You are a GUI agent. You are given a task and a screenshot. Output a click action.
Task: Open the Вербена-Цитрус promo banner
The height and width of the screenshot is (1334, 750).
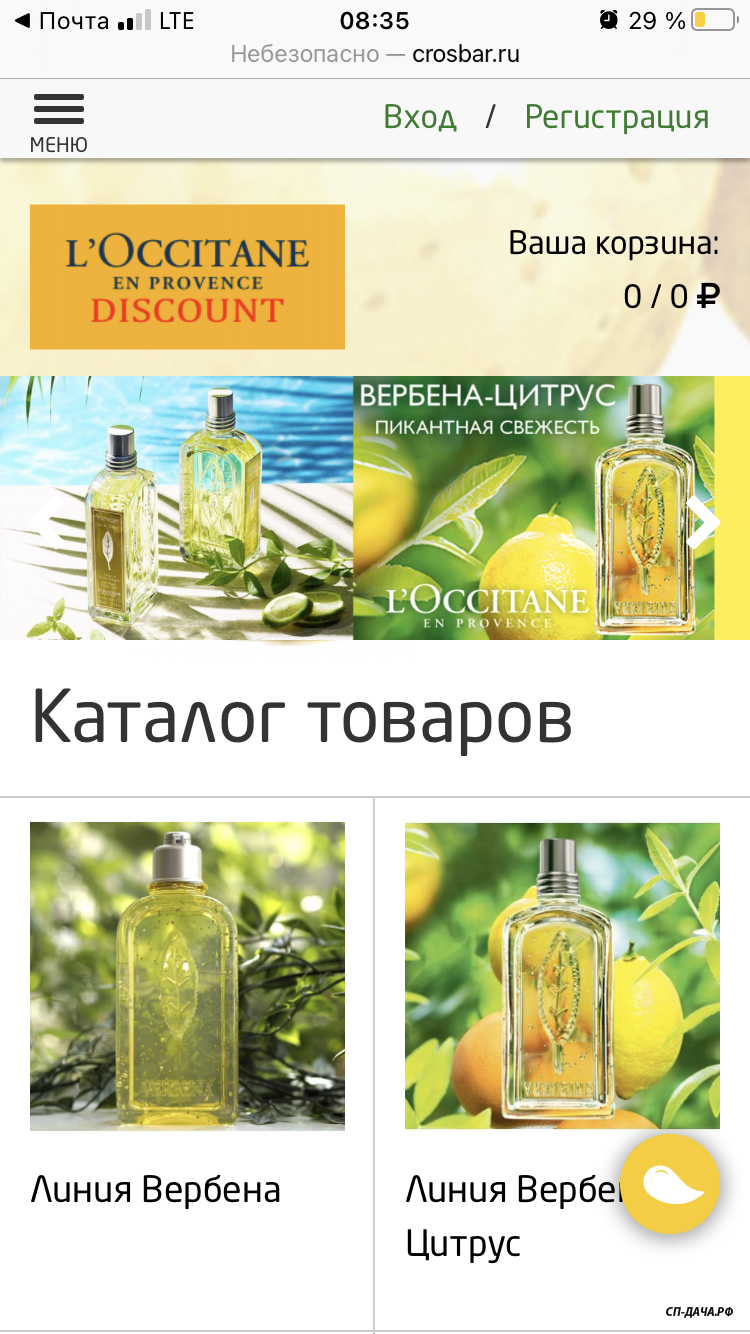[x=530, y=507]
